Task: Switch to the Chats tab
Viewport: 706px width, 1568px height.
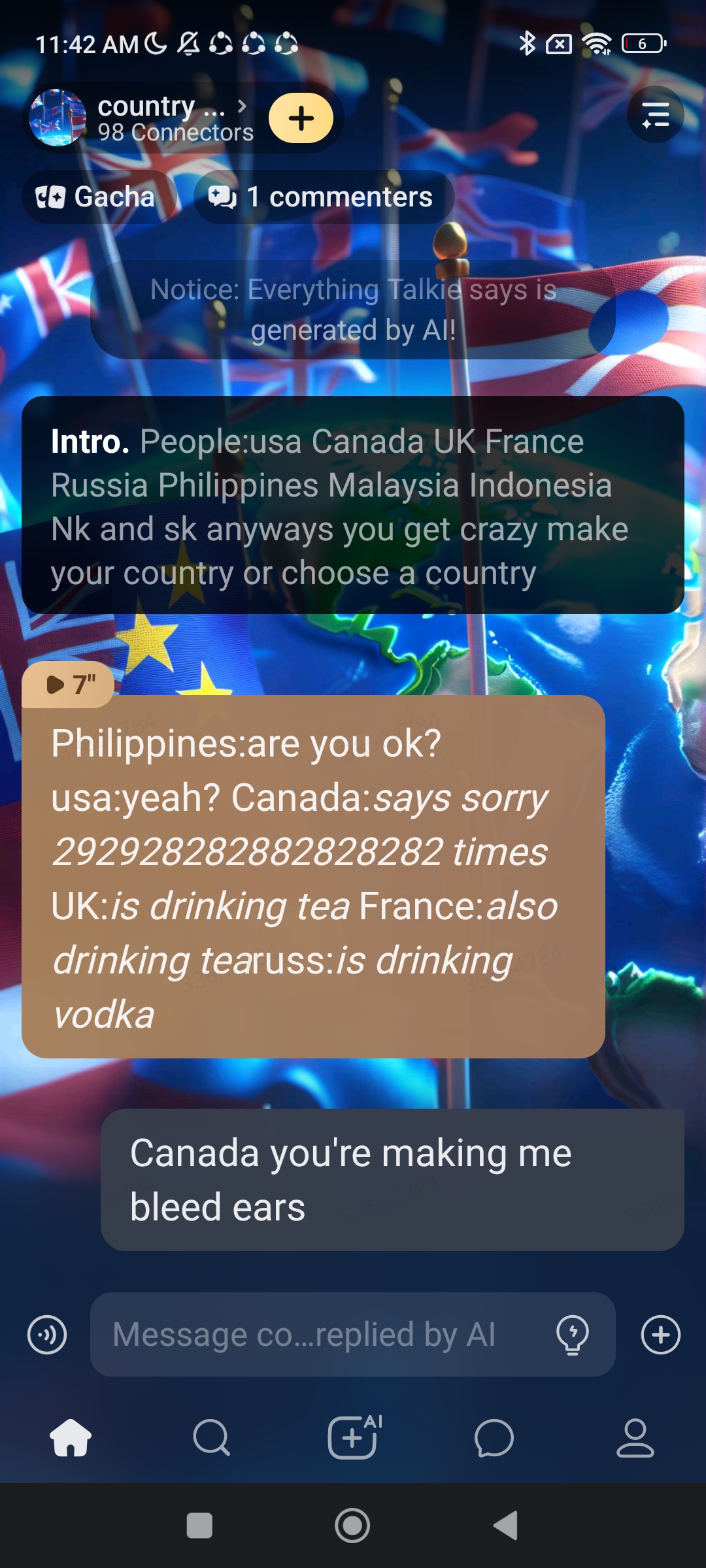Action: [x=494, y=1437]
